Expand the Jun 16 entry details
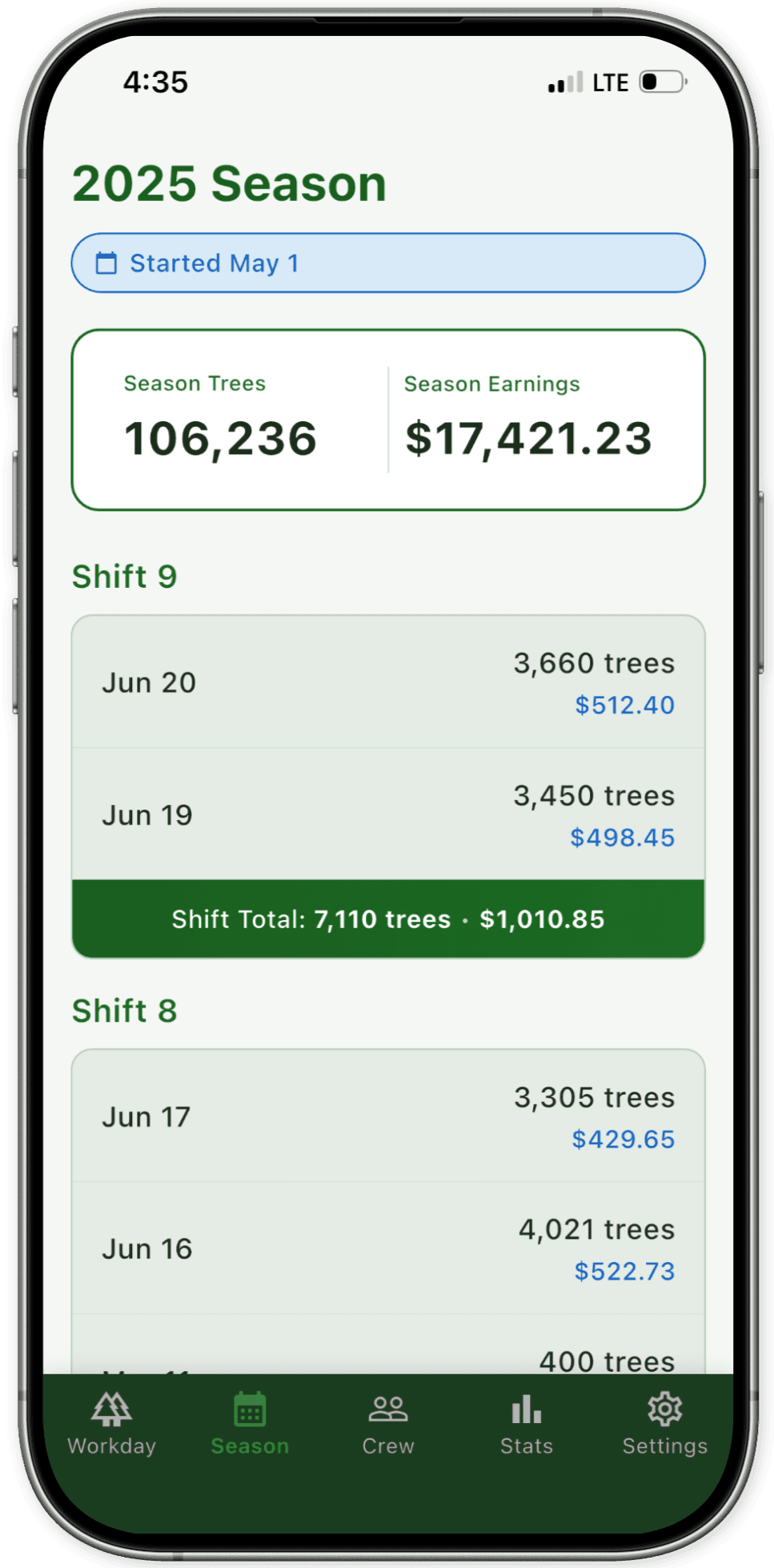Image resolution: width=774 pixels, height=1568 pixels. (387, 1248)
